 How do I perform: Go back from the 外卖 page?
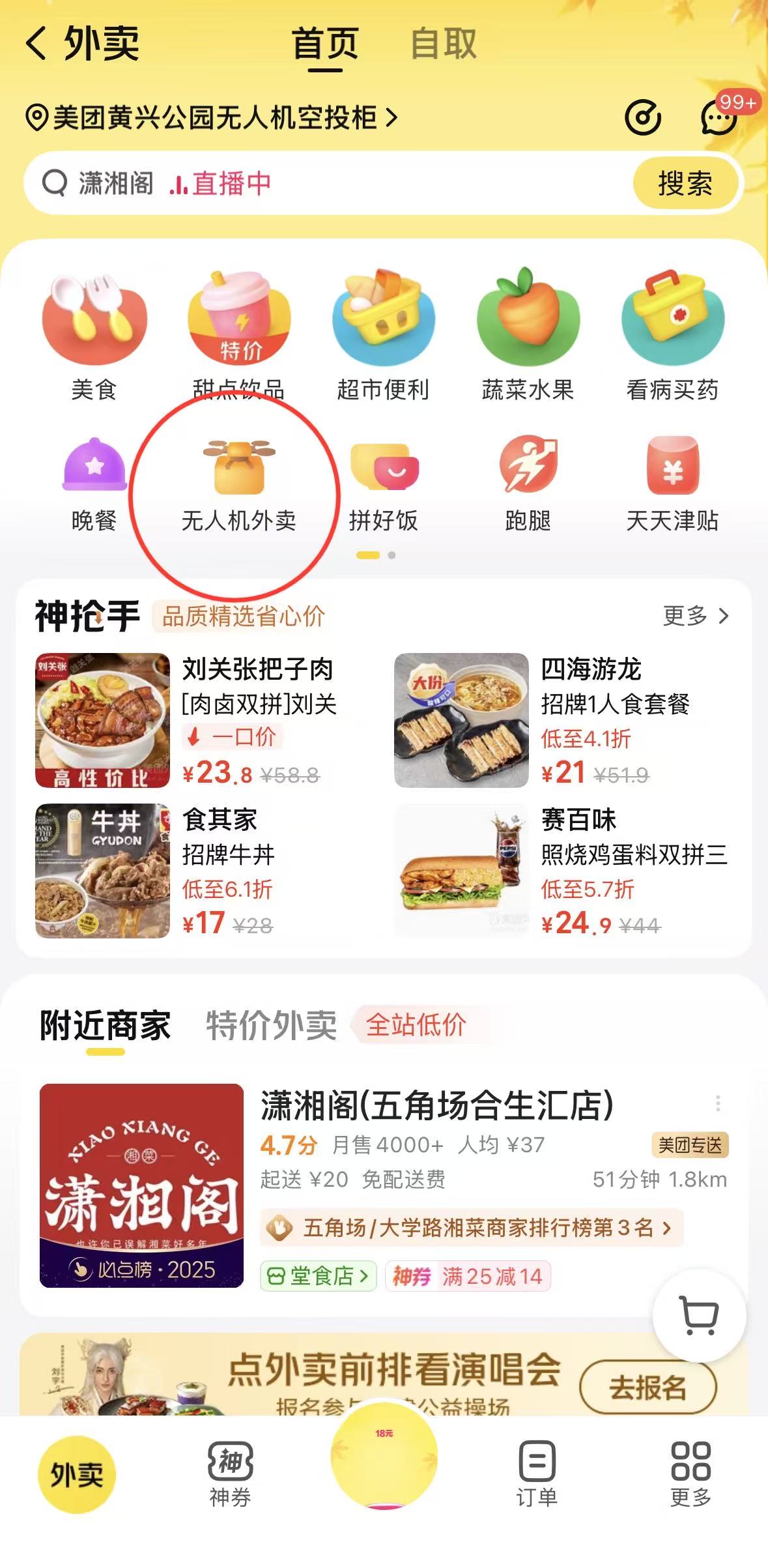click(x=36, y=44)
